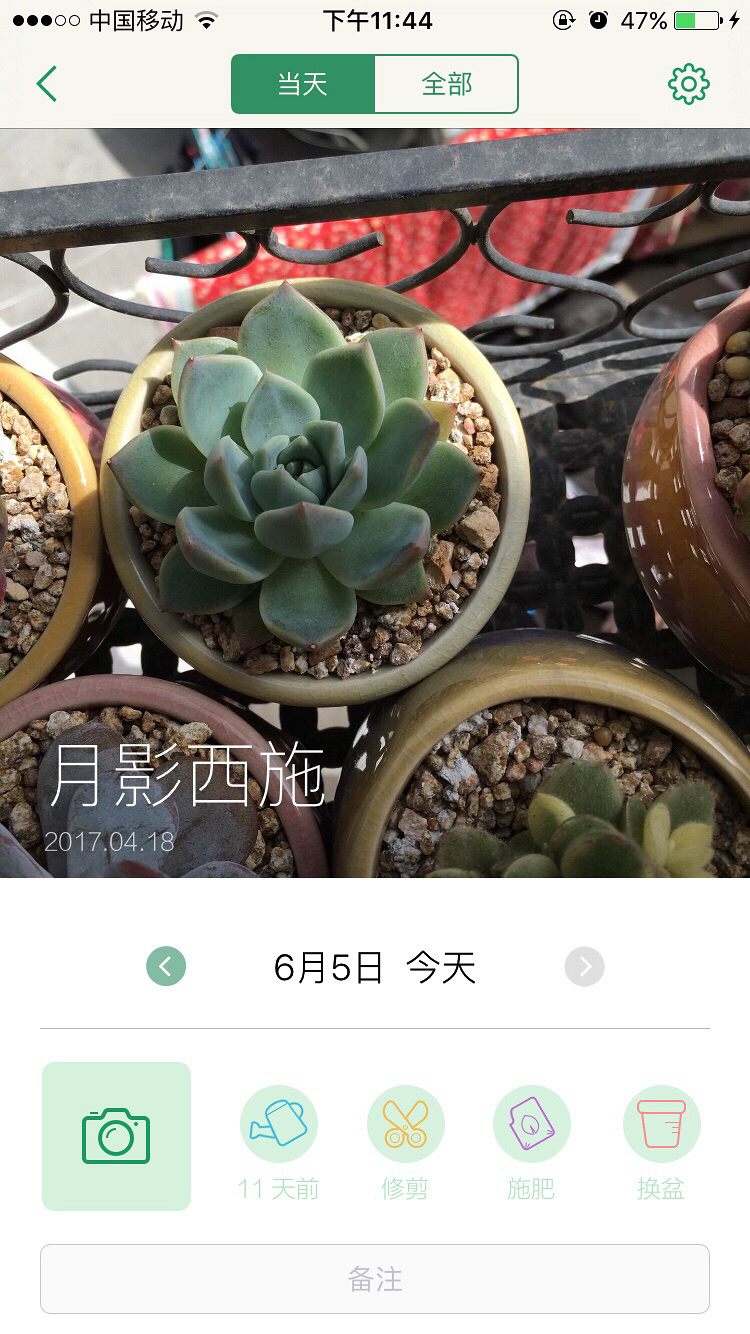Go to the previous day
750x1334 pixels.
[166, 967]
